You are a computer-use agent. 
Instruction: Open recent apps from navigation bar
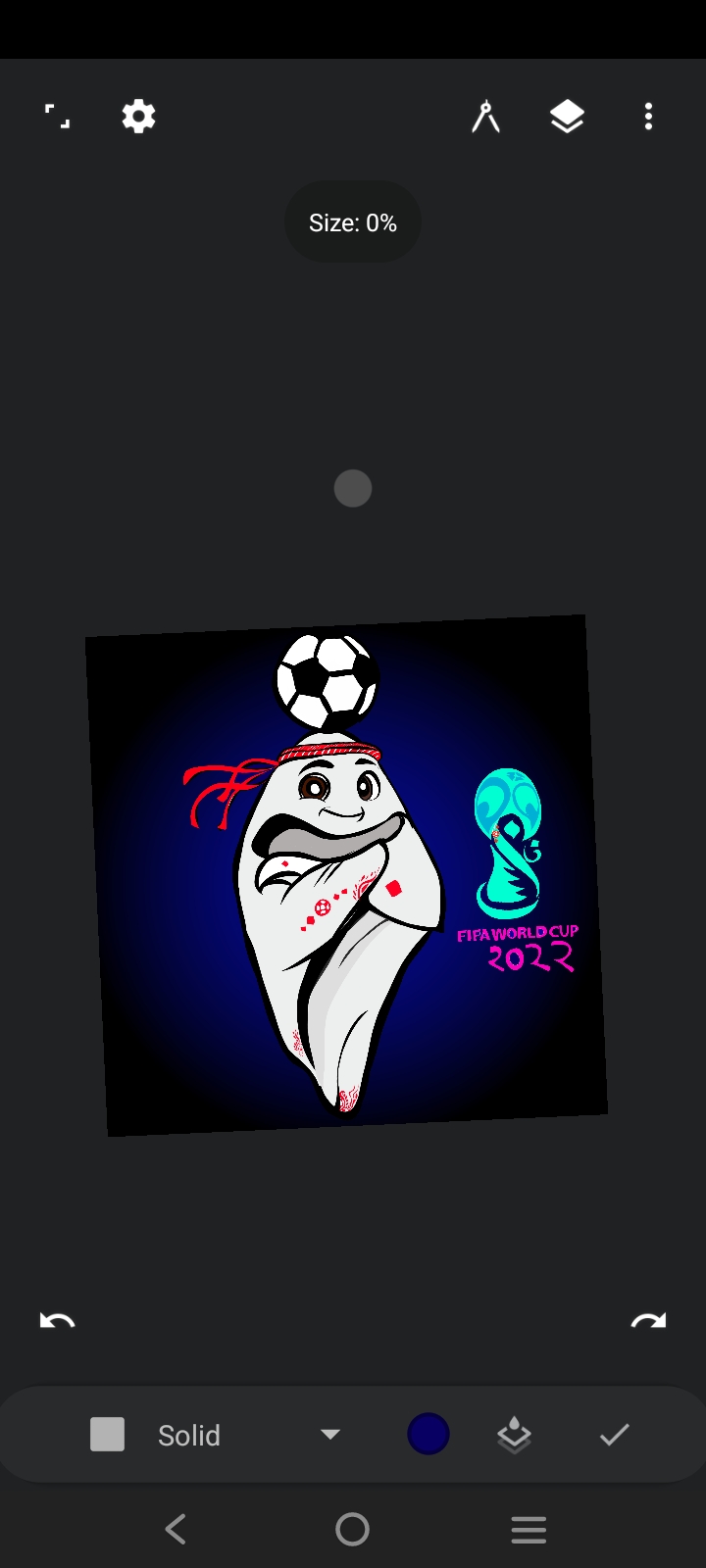tap(529, 1530)
